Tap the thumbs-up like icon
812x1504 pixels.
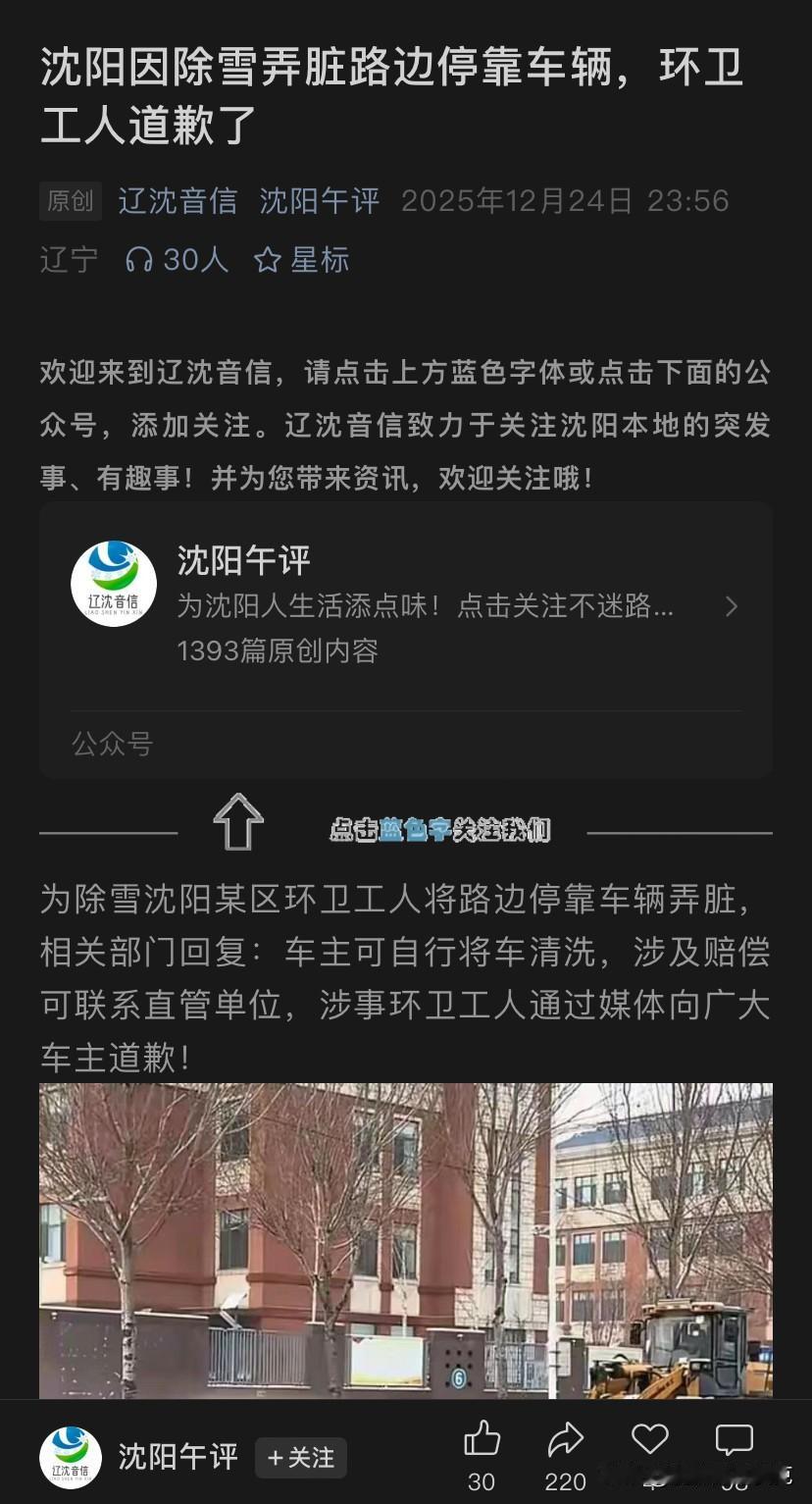[x=482, y=1437]
